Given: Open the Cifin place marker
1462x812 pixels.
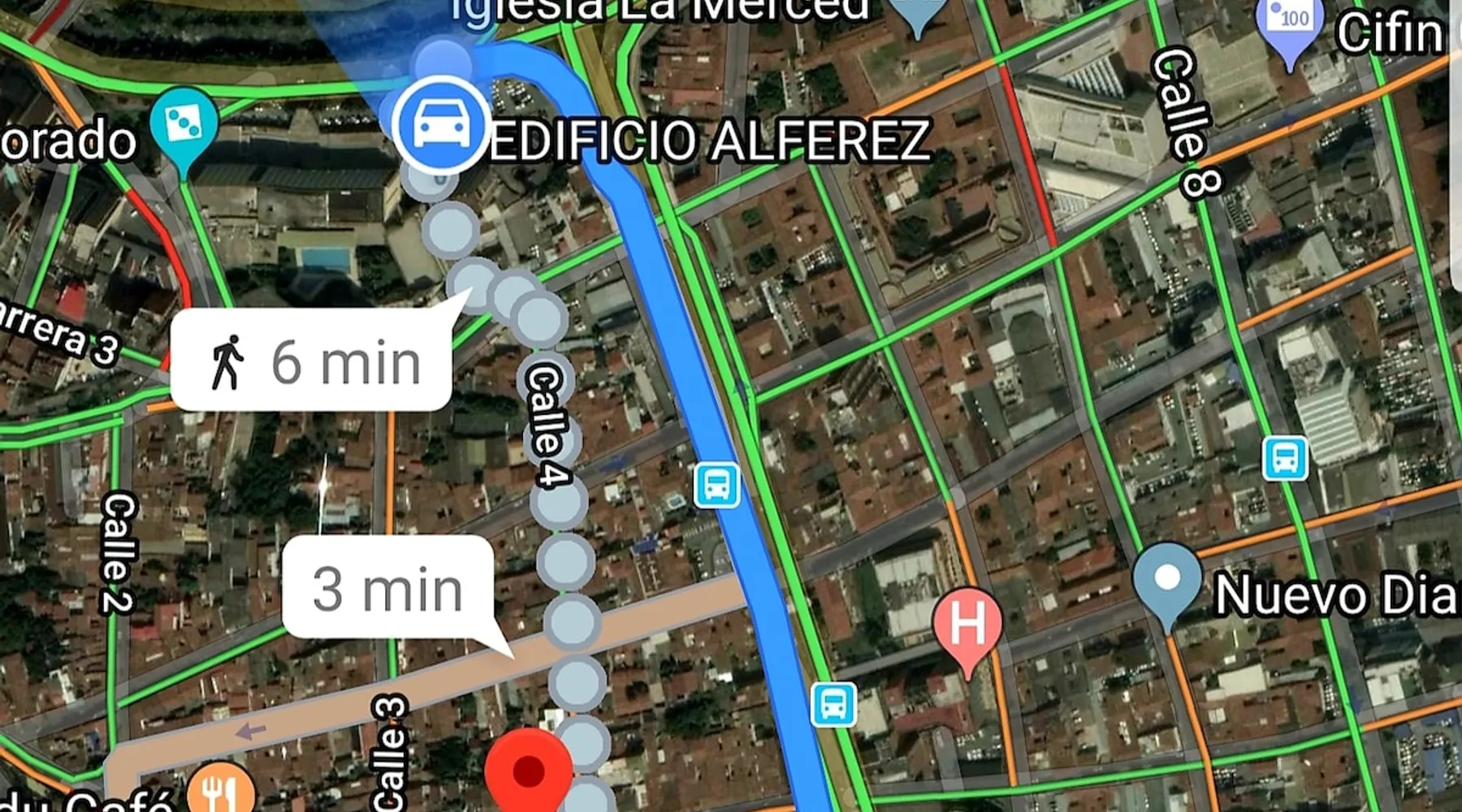Looking at the screenshot, I should [1290, 23].
